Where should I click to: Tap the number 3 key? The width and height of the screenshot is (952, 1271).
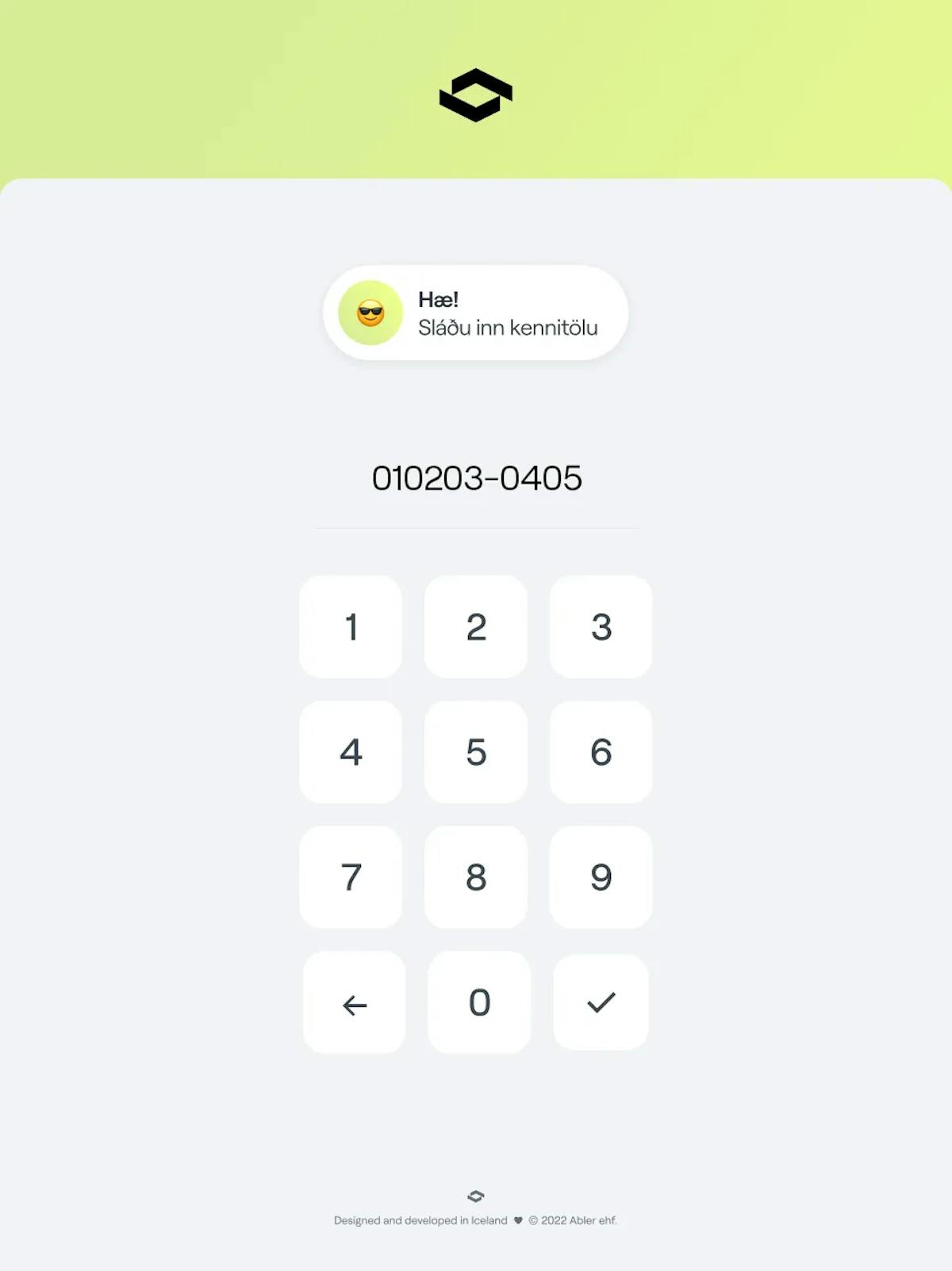tap(601, 627)
